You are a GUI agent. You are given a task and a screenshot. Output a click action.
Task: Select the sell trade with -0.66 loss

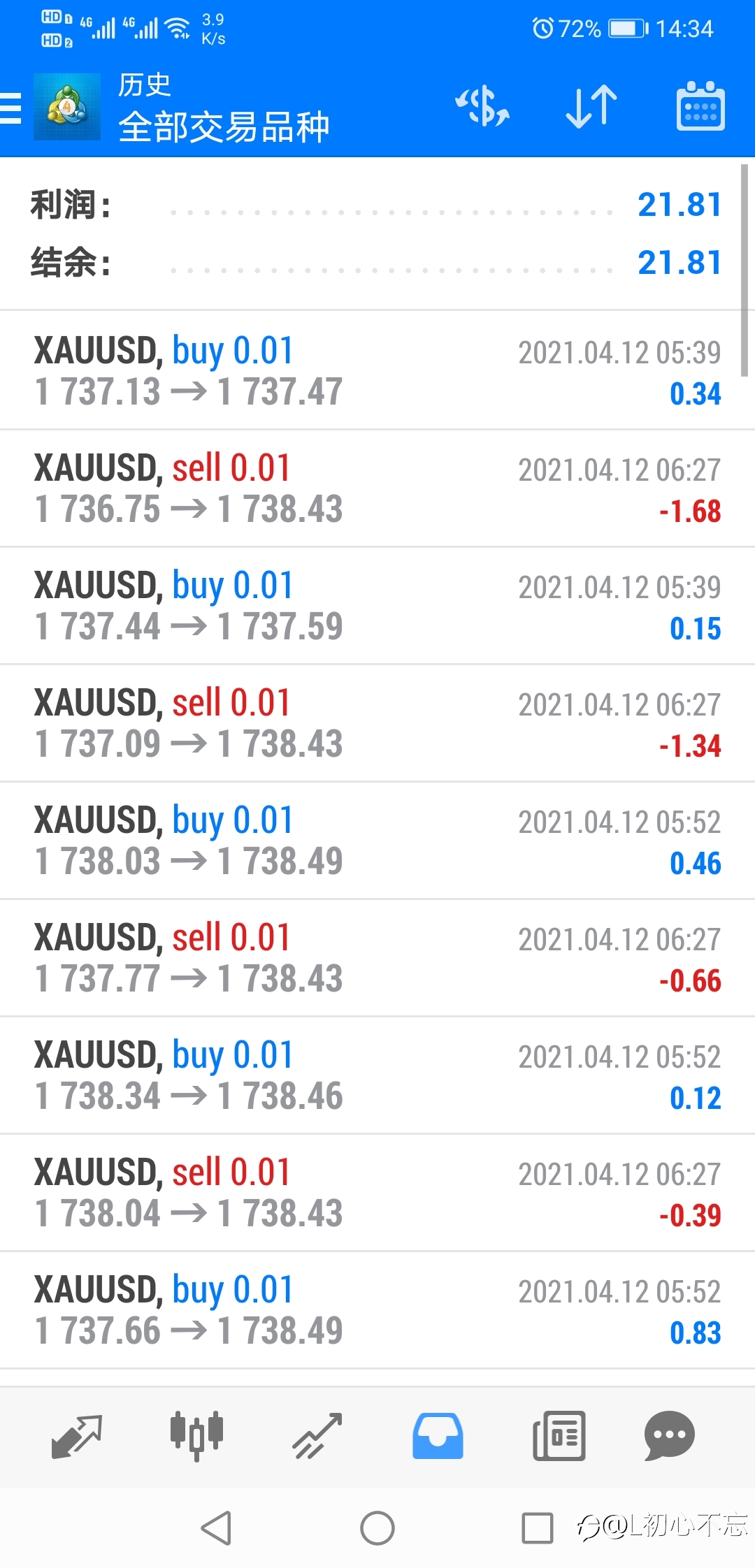377,958
